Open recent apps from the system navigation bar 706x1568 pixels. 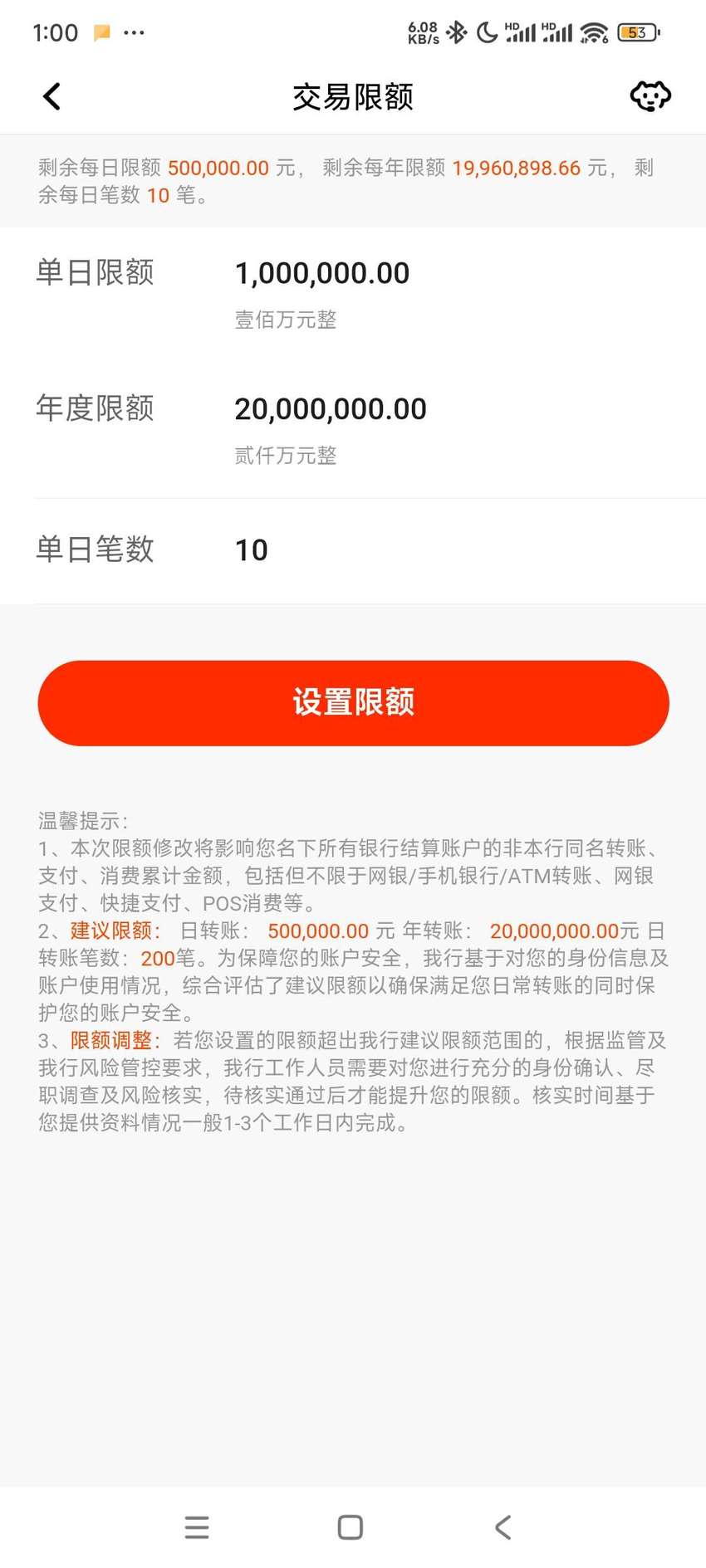pos(197,1527)
